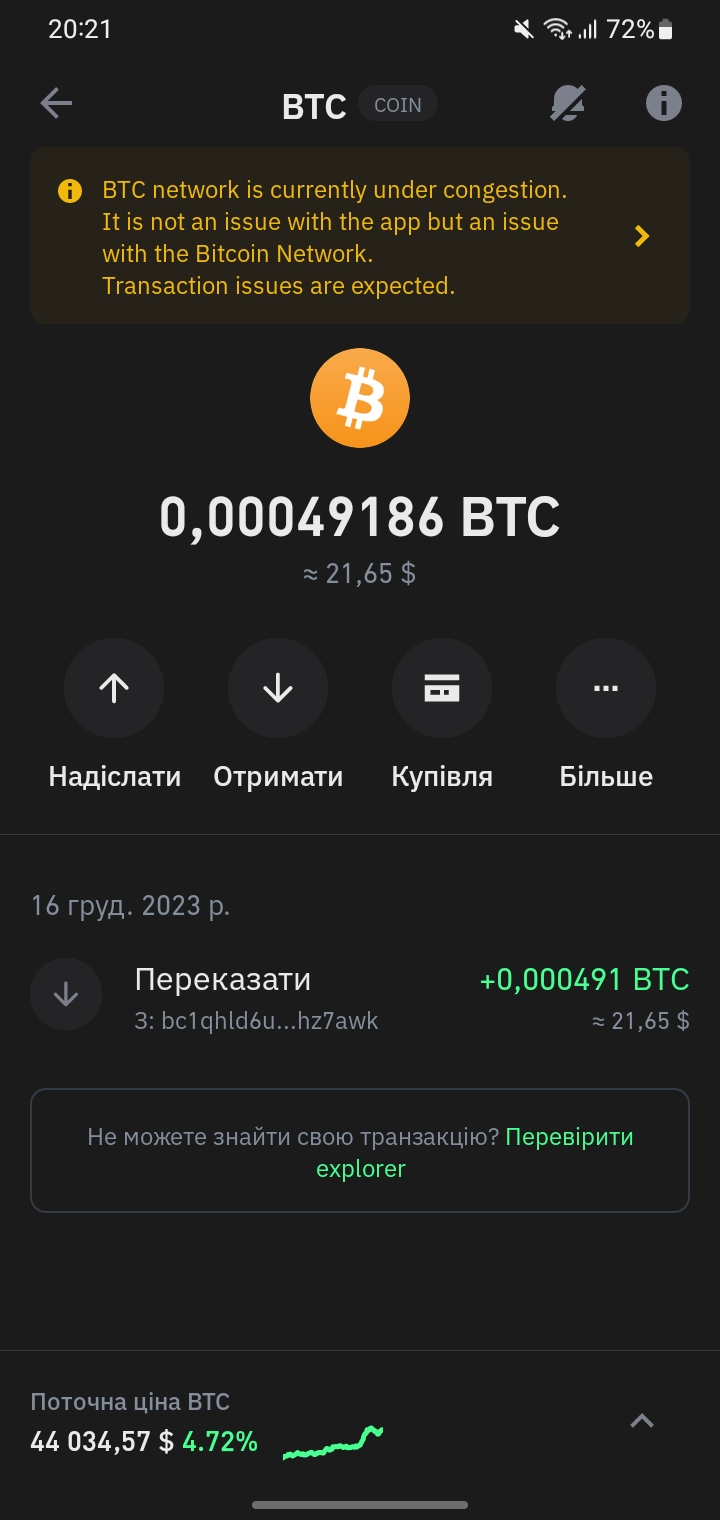This screenshot has width=720, height=1520.
Task: Open the Більше more options
Action: (x=606, y=688)
